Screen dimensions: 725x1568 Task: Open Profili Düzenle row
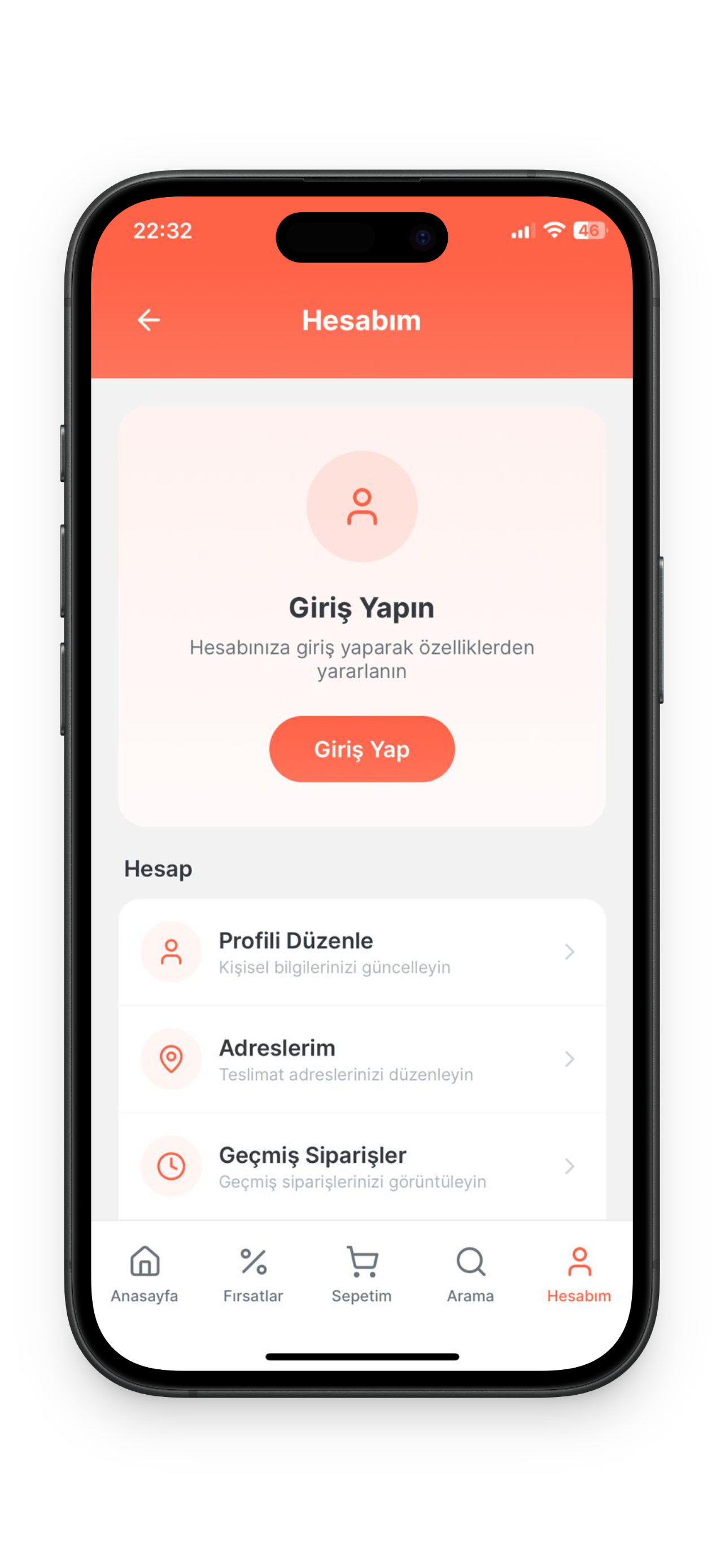click(361, 952)
